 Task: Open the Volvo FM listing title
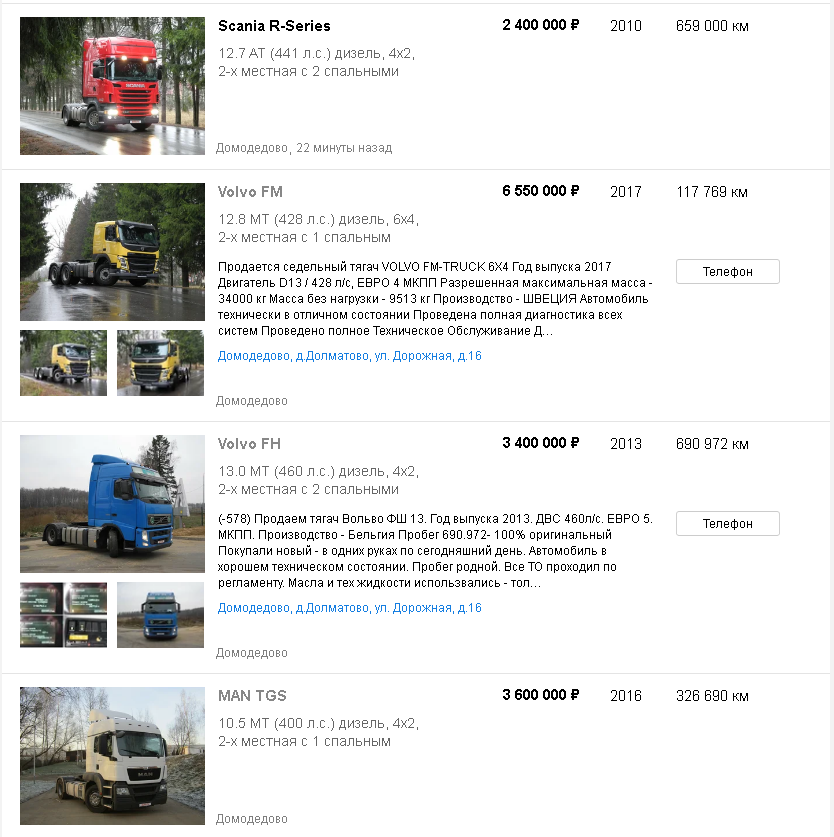point(250,192)
